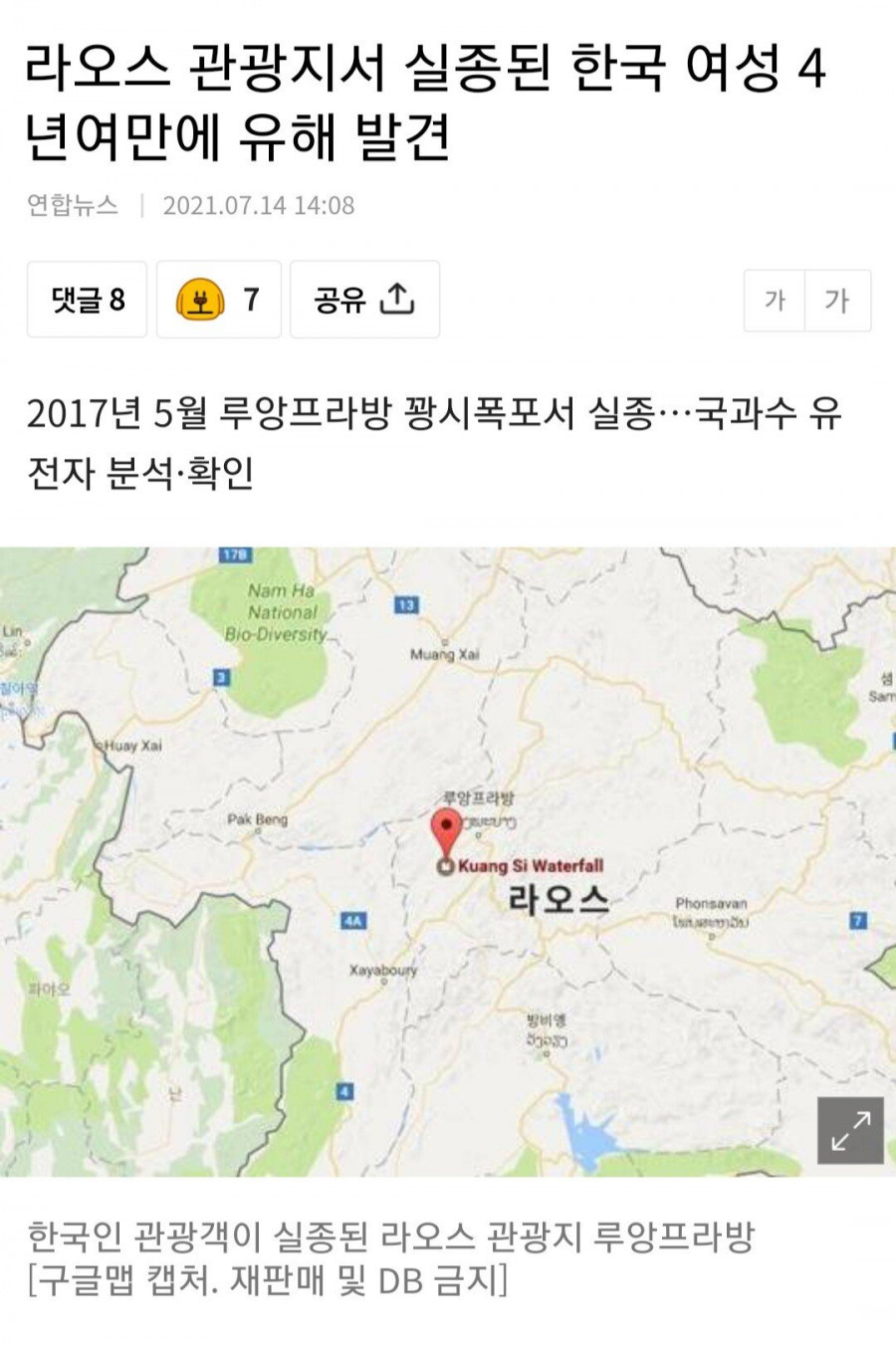
Task: Share this article via 공유
Action: (x=364, y=300)
